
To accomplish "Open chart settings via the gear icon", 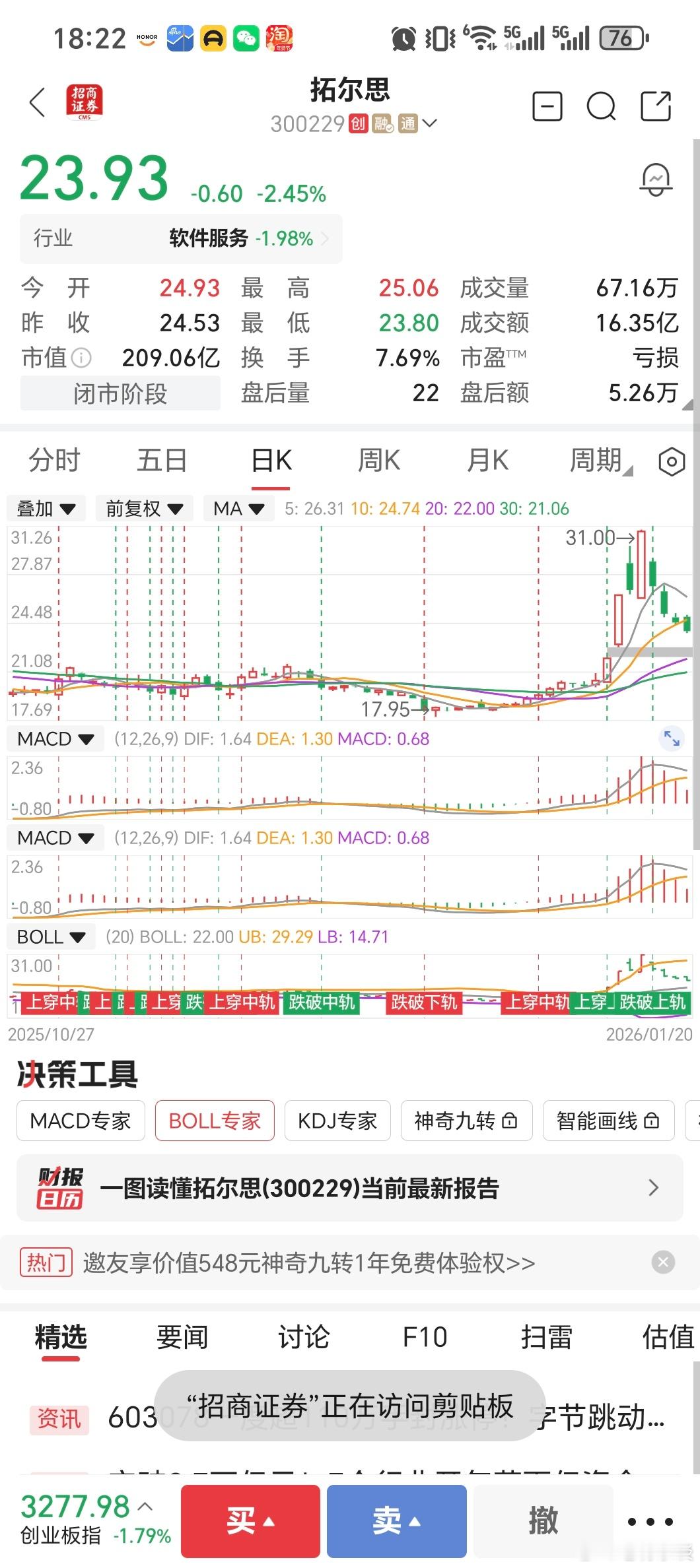I will tap(671, 462).
